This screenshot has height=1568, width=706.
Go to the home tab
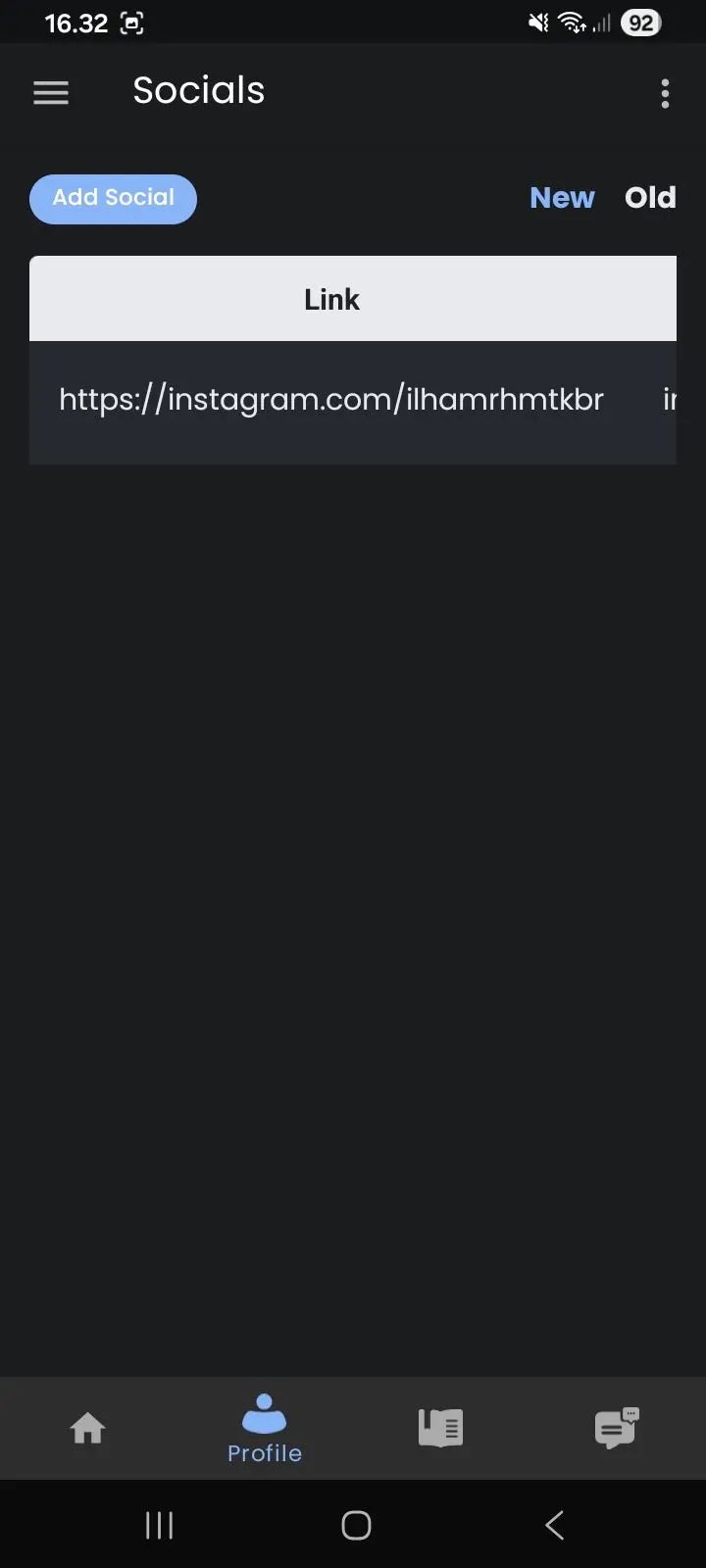87,1428
